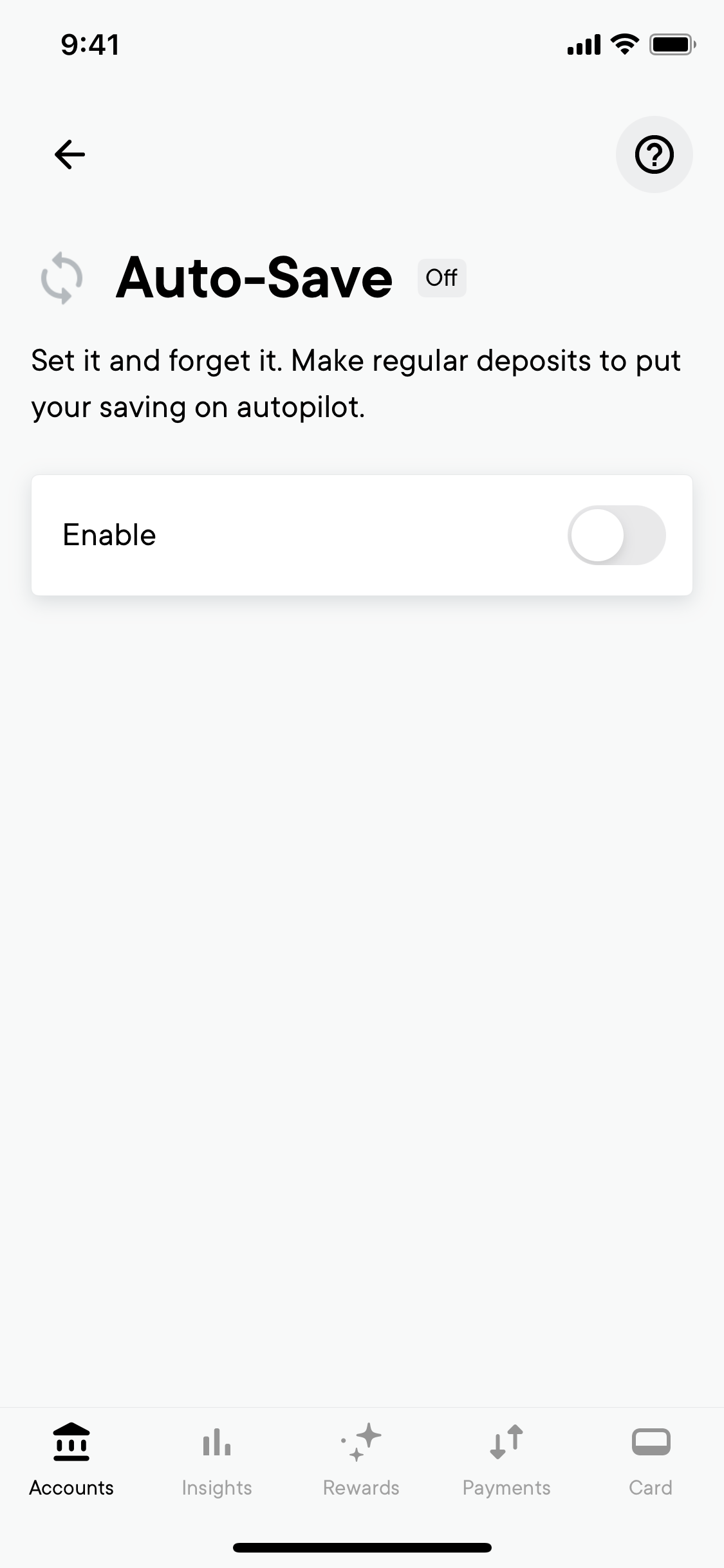The width and height of the screenshot is (724, 1568).
Task: Open the Card tab
Action: tap(651, 1460)
